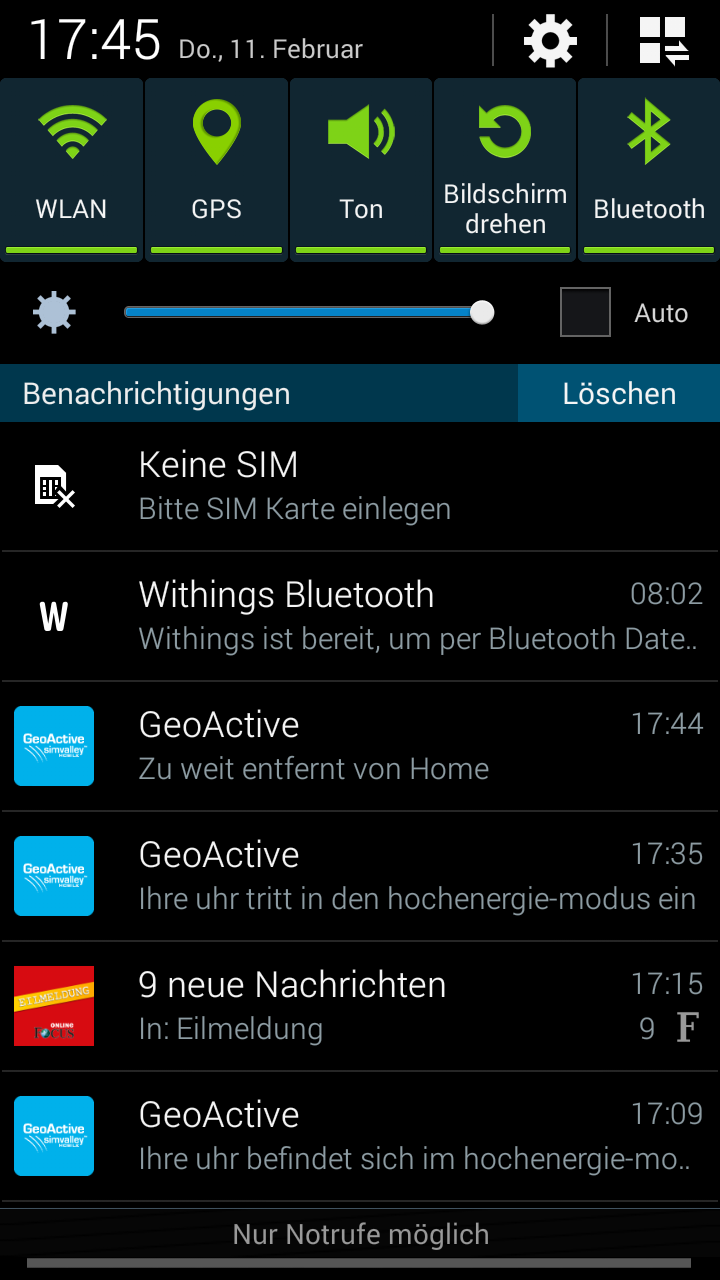Enable the Auto brightness checkbox
720x1280 pixels.
tap(585, 312)
